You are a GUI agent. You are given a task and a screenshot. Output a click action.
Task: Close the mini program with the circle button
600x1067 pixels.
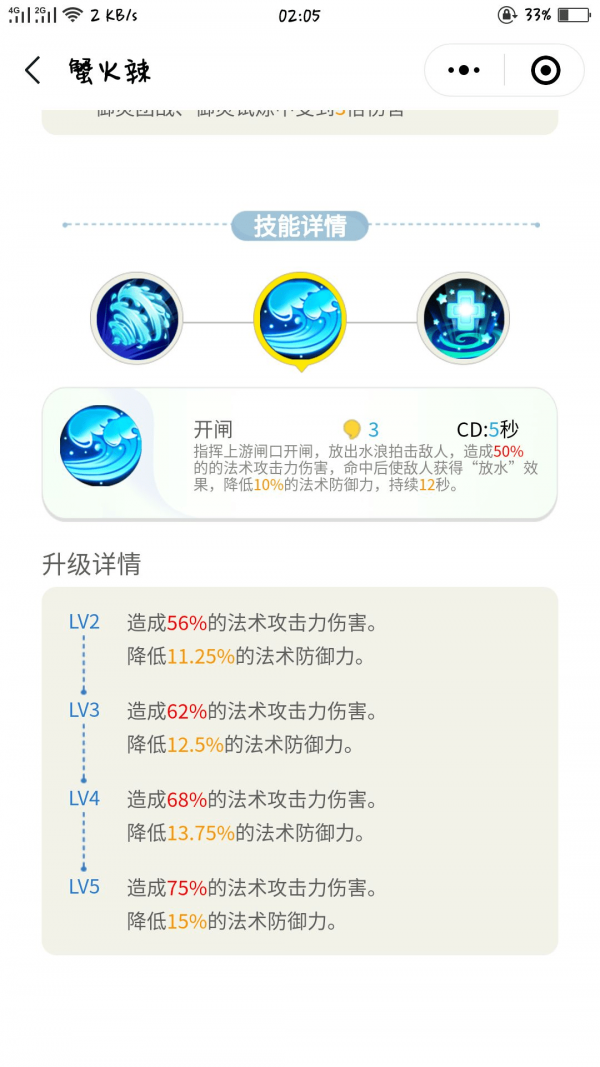[x=545, y=71]
